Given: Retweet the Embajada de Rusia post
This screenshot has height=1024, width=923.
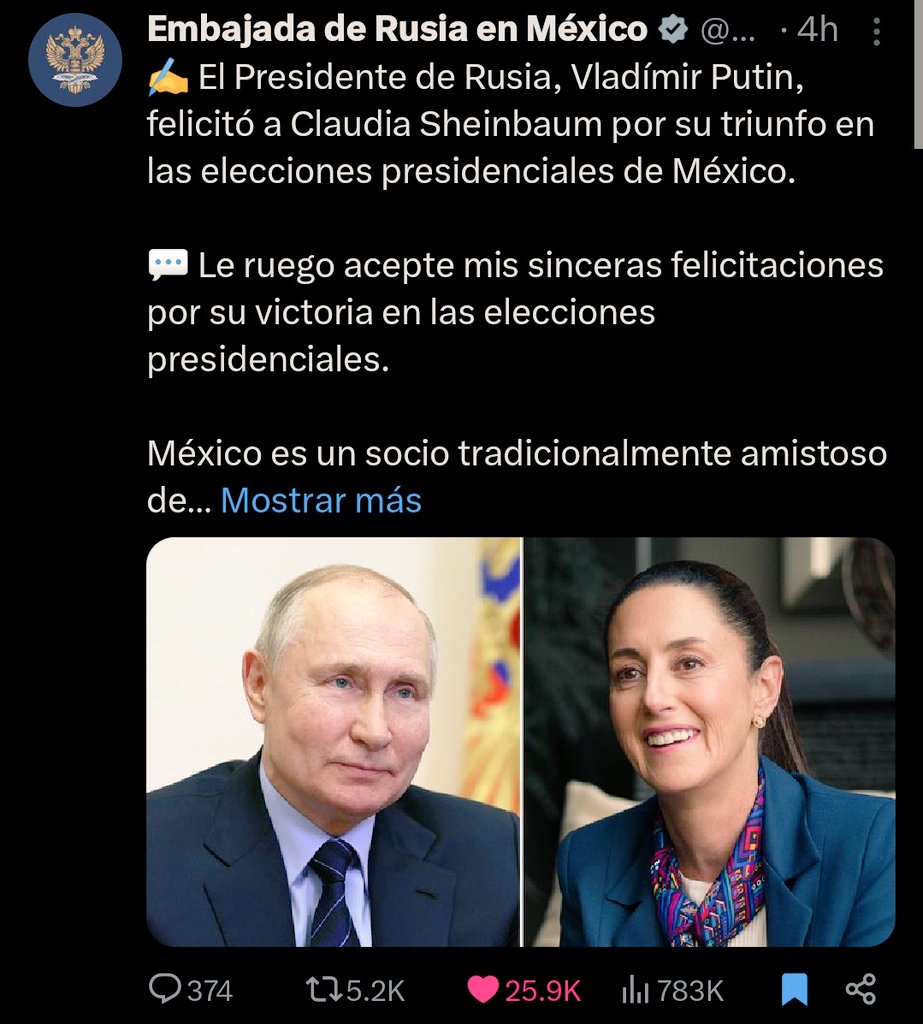Looking at the screenshot, I should click(x=324, y=990).
